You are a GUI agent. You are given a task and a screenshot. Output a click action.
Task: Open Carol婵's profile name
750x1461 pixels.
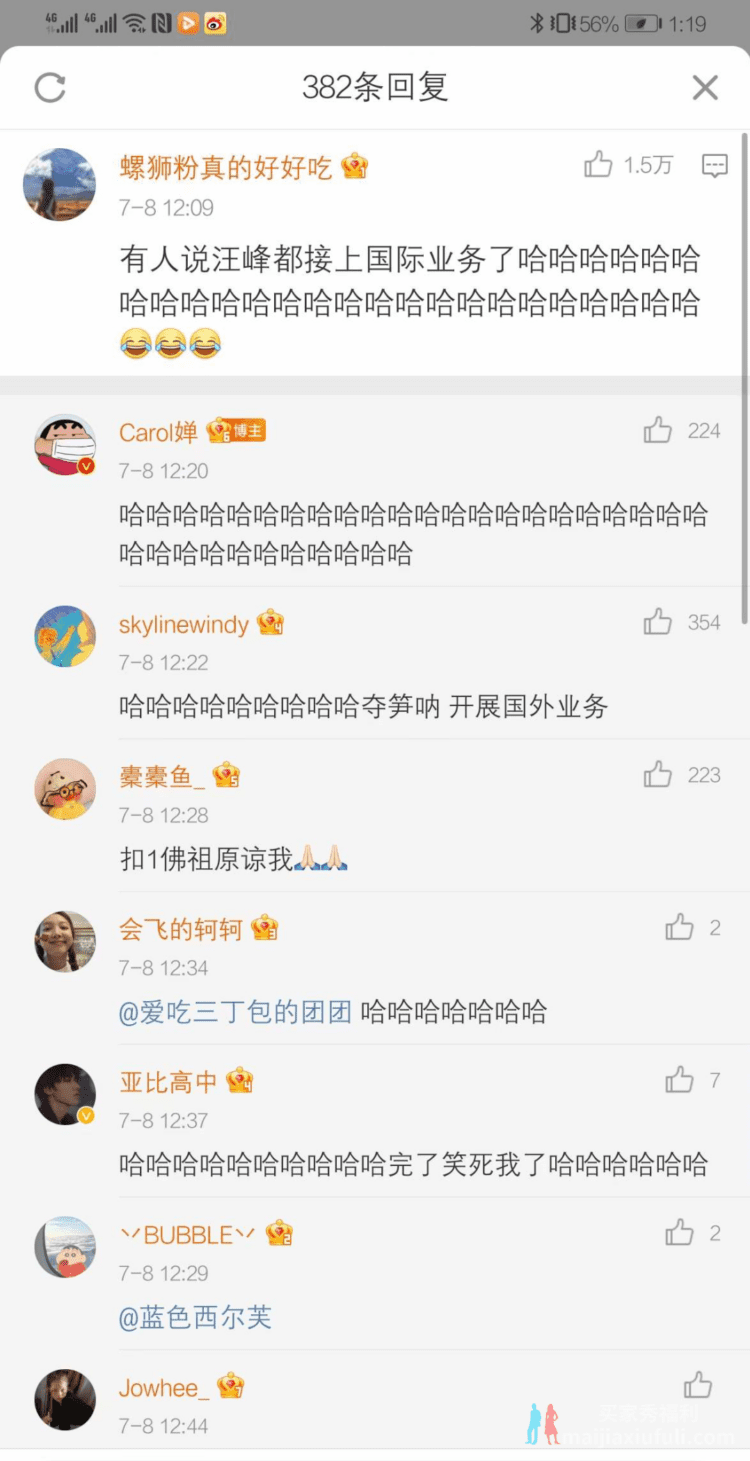pos(158,432)
